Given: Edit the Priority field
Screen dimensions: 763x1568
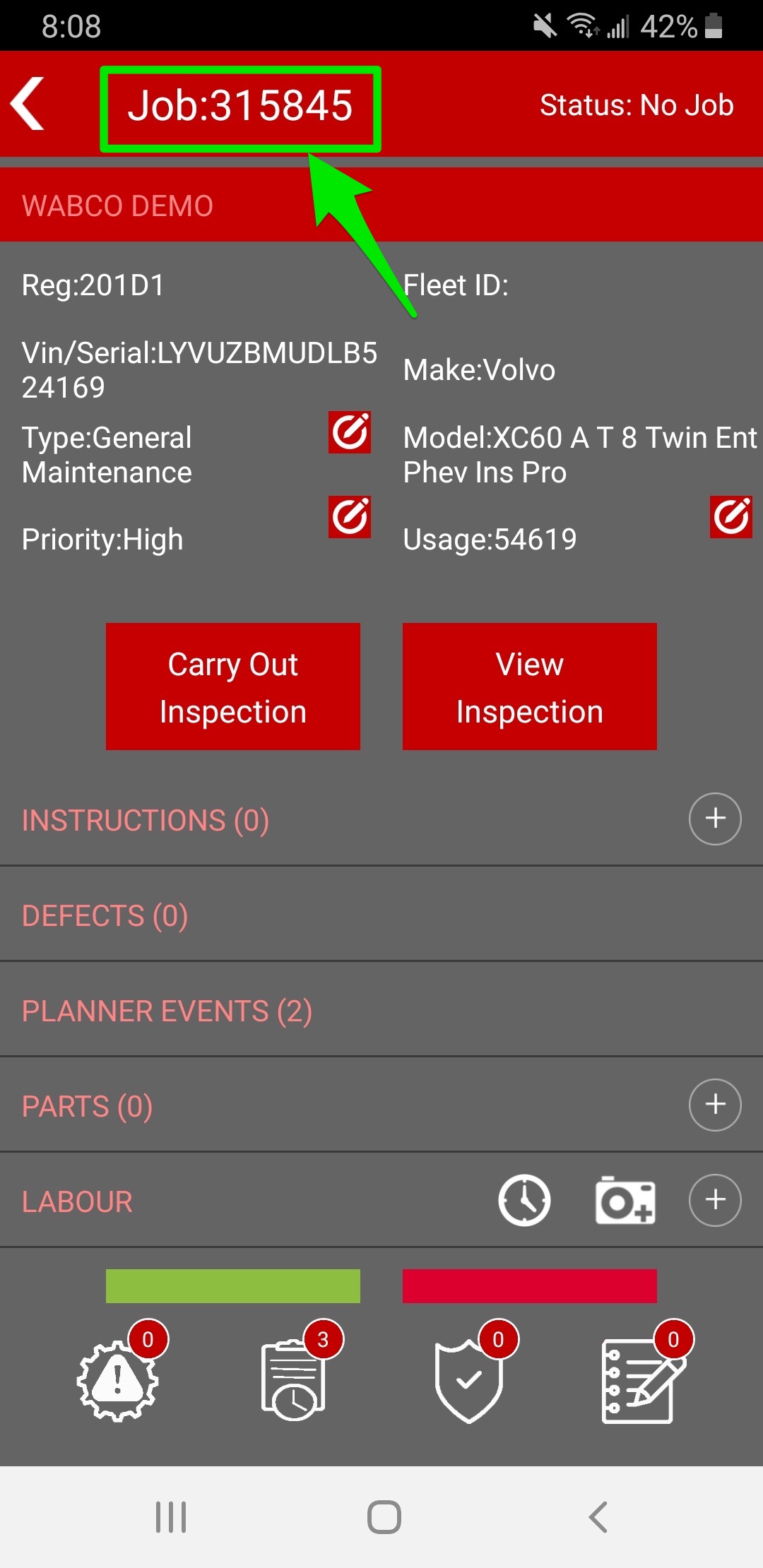Looking at the screenshot, I should [350, 517].
